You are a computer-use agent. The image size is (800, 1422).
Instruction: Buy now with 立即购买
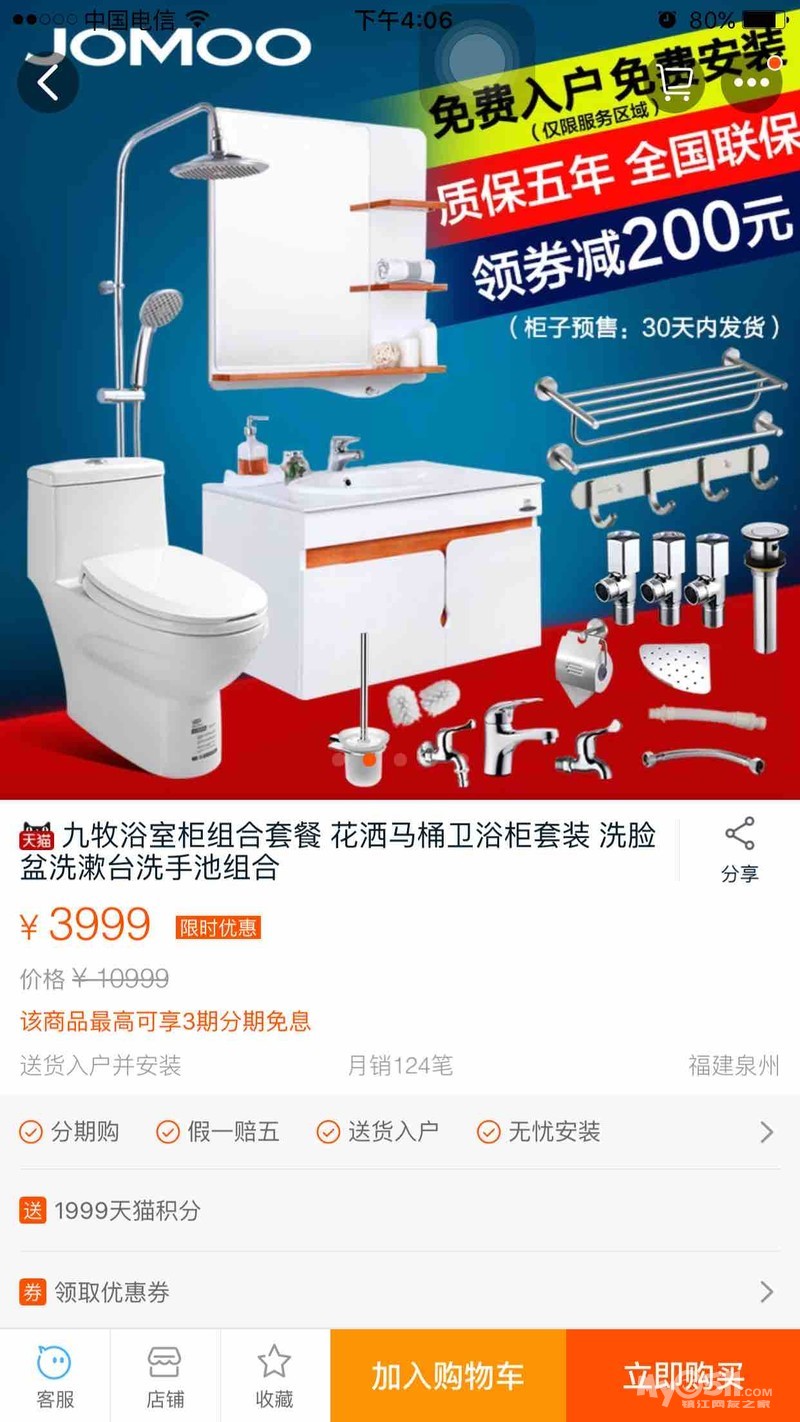point(683,1376)
